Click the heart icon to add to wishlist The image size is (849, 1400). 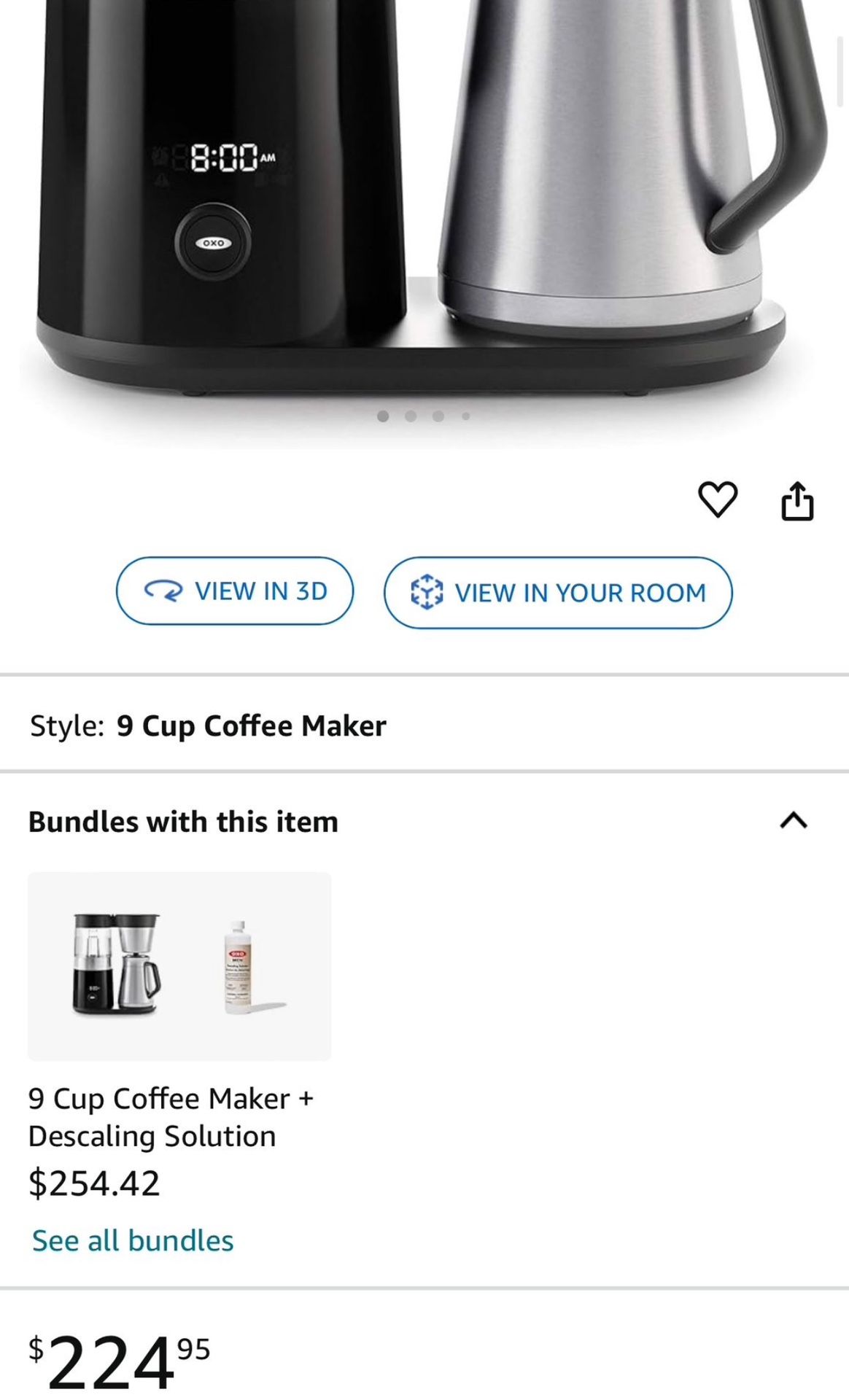(x=719, y=501)
